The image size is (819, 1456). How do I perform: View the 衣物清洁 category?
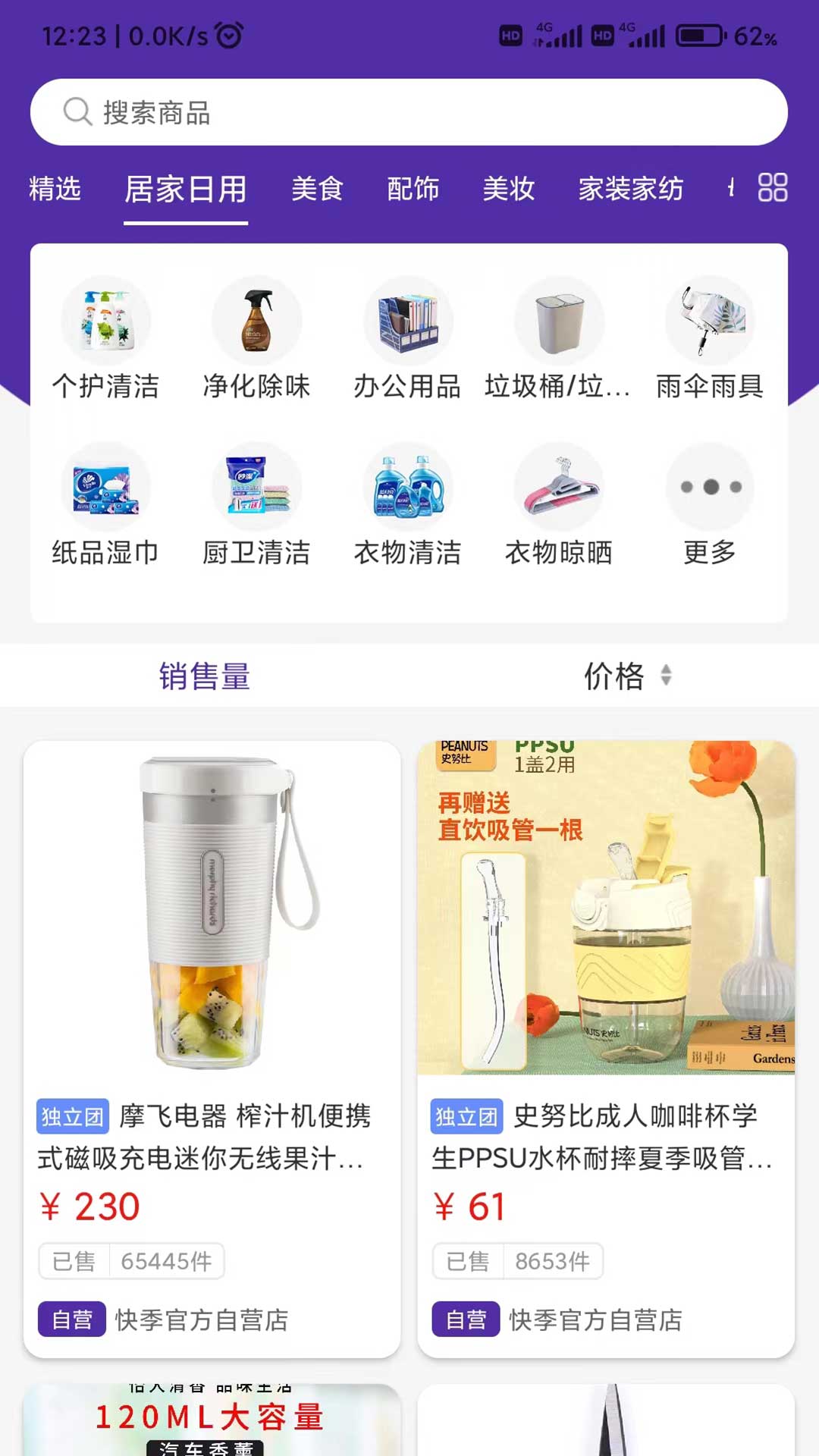tap(407, 505)
